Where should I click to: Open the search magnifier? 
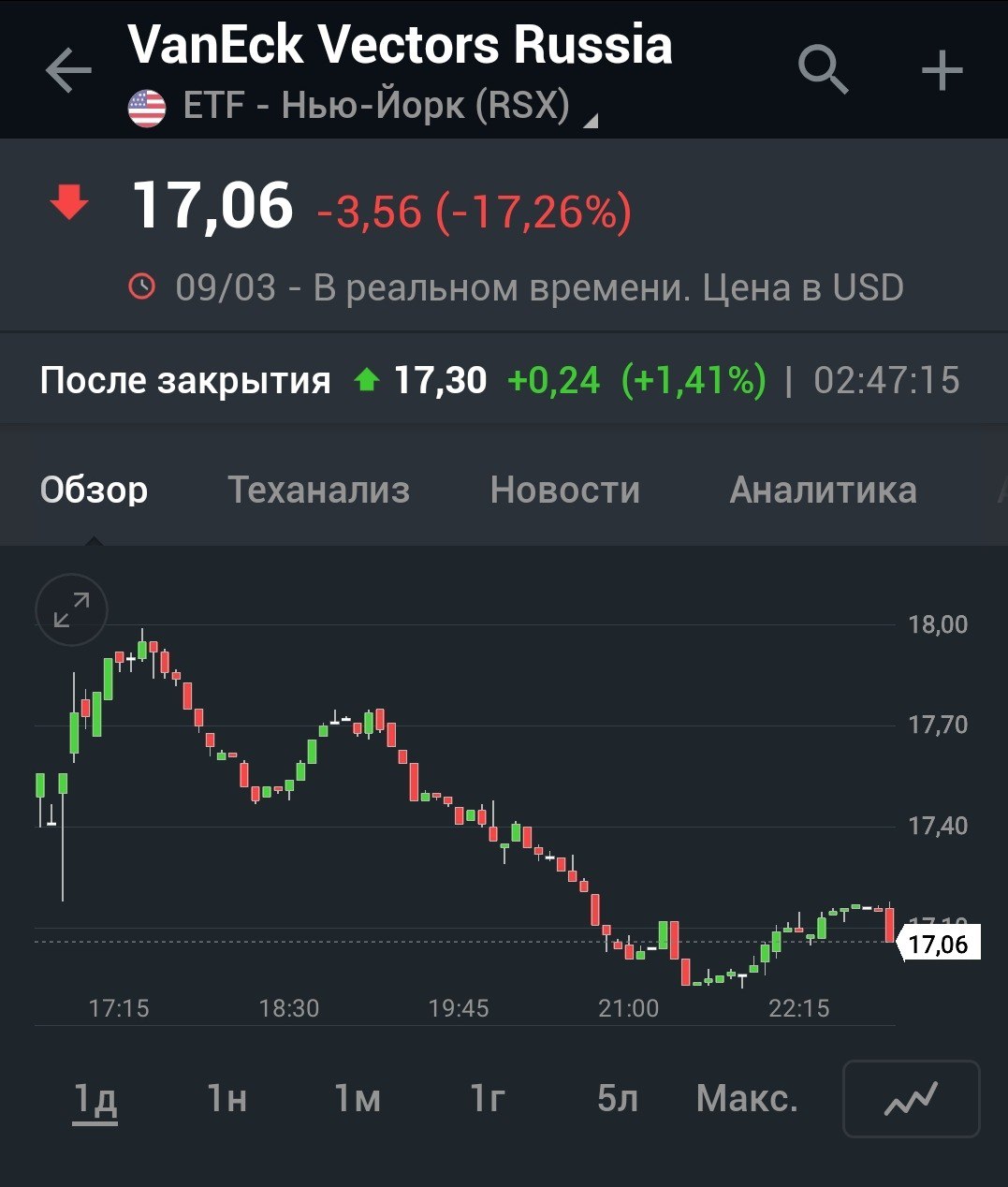click(x=823, y=71)
